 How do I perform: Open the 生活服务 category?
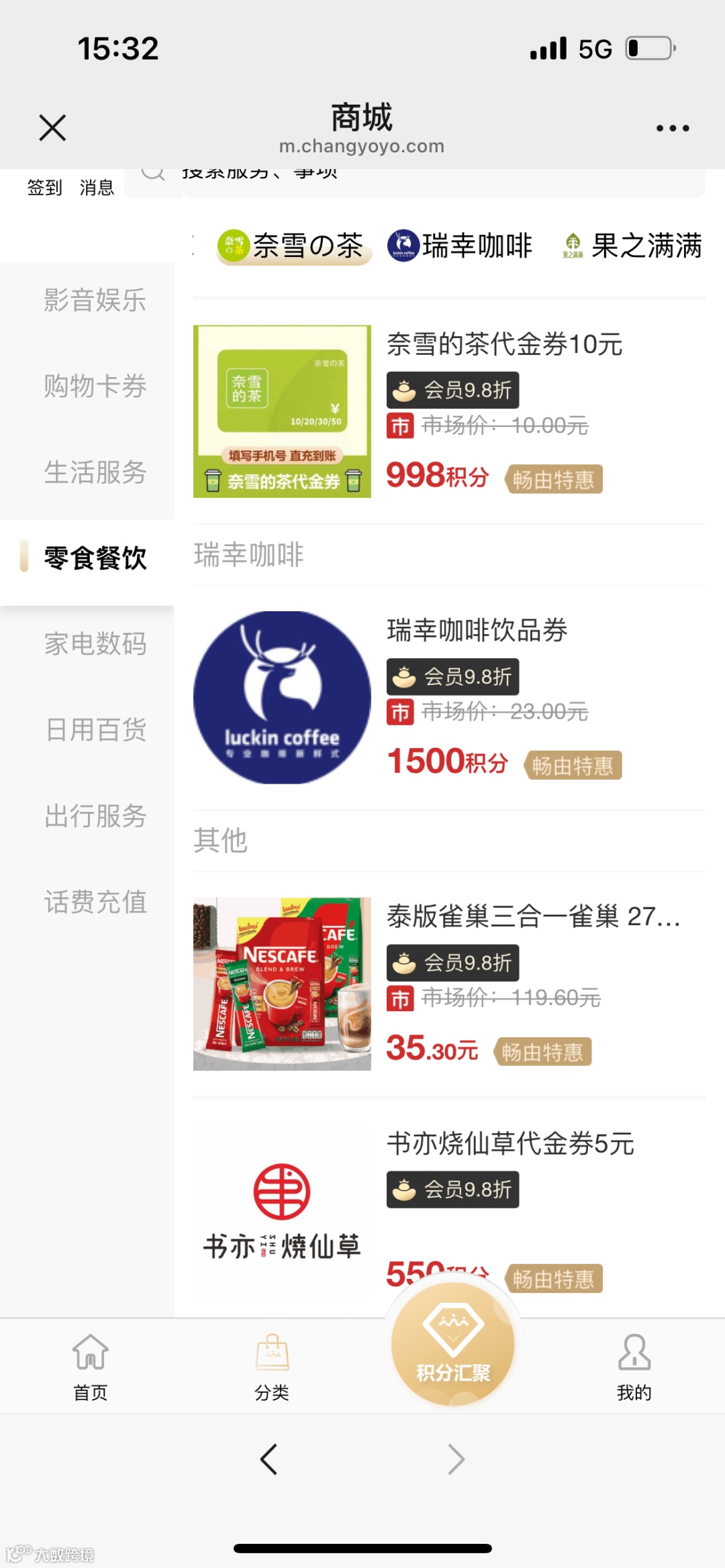tap(95, 472)
